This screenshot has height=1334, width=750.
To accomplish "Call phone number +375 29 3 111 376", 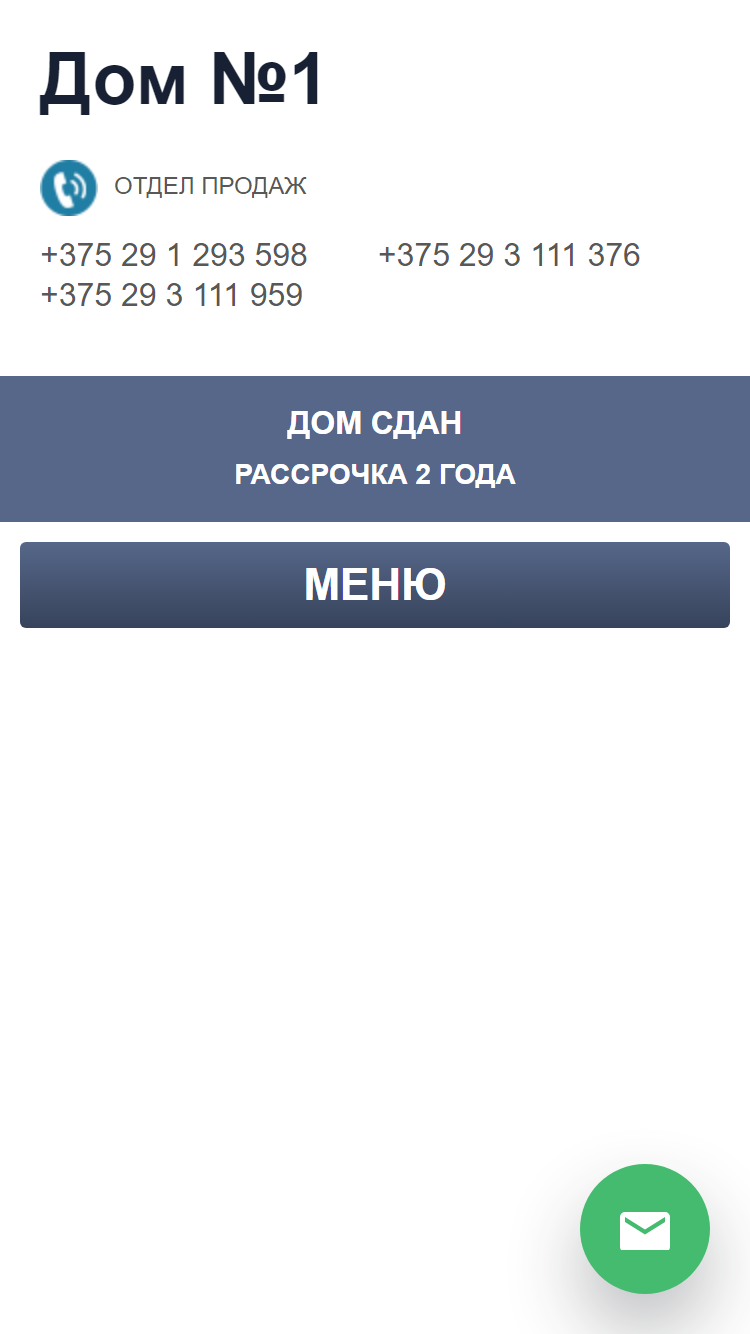I will [509, 255].
